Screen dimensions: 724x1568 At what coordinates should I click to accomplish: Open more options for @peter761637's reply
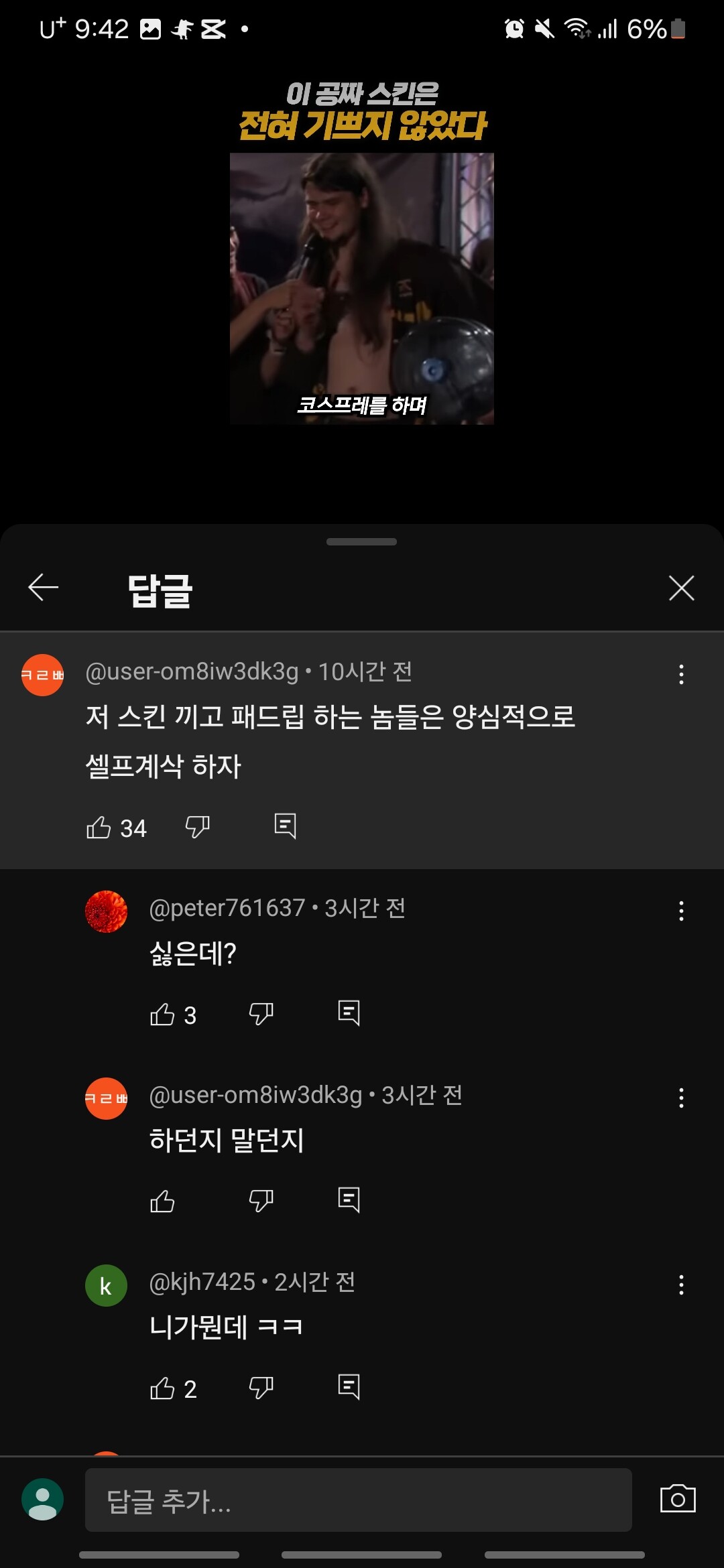pos(681,911)
